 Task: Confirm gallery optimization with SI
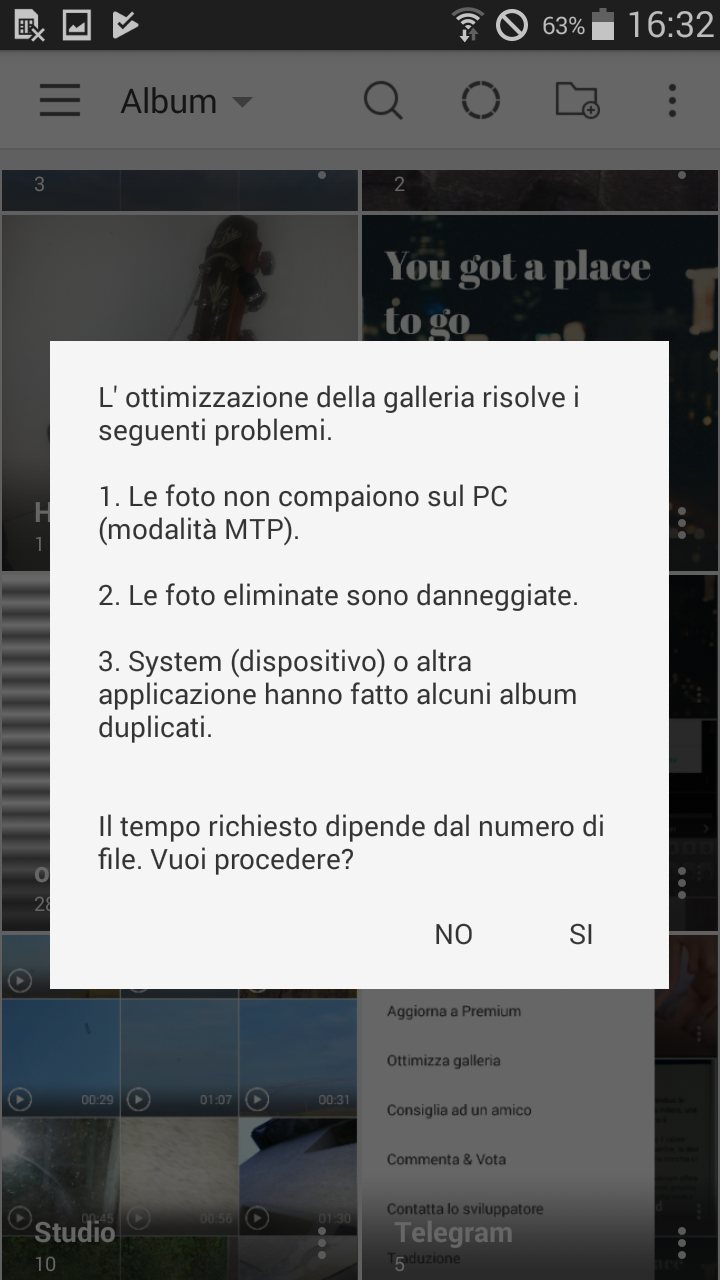581,934
